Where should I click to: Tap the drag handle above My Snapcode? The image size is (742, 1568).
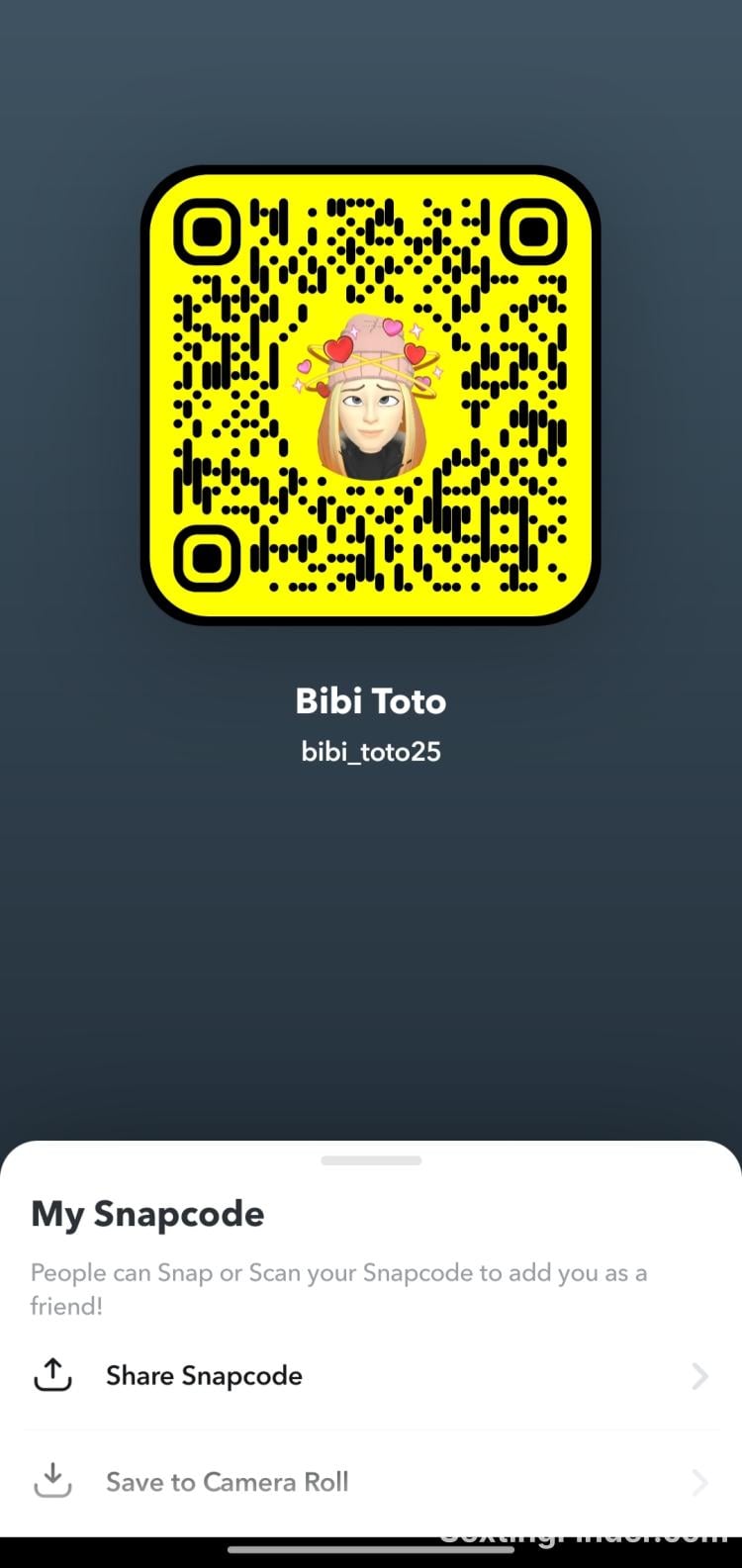tap(371, 1162)
